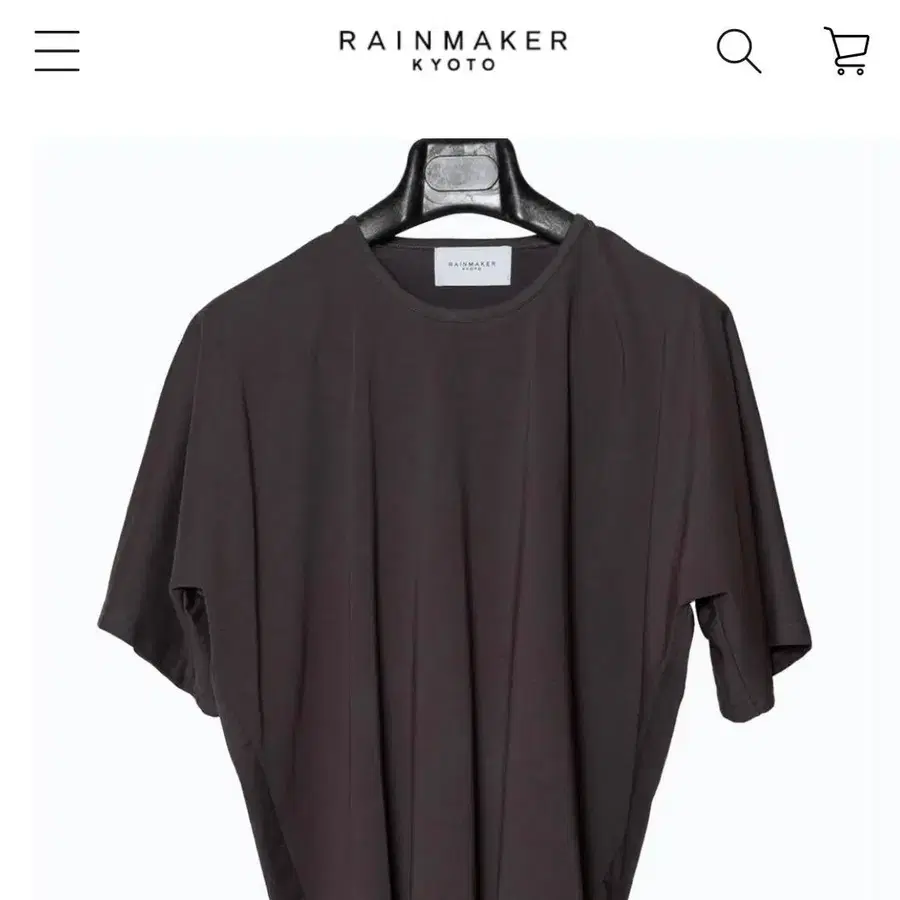Screen dimensions: 900x900
Task: Tap the RAINMAKER KYOTO home logo
Action: click(x=453, y=51)
